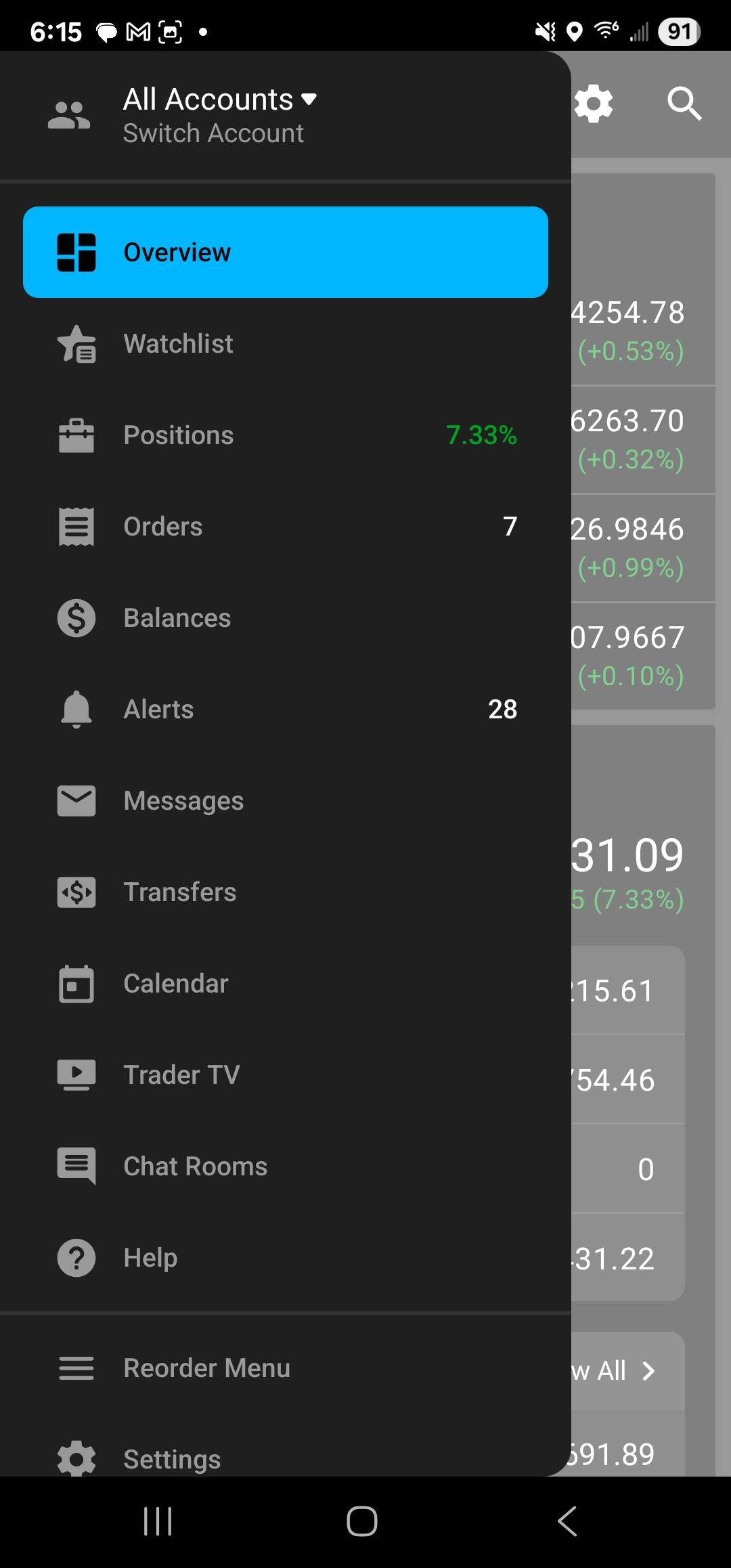Screen dimensions: 731x1568
Task: Enter Chat Rooms
Action: (285, 1166)
